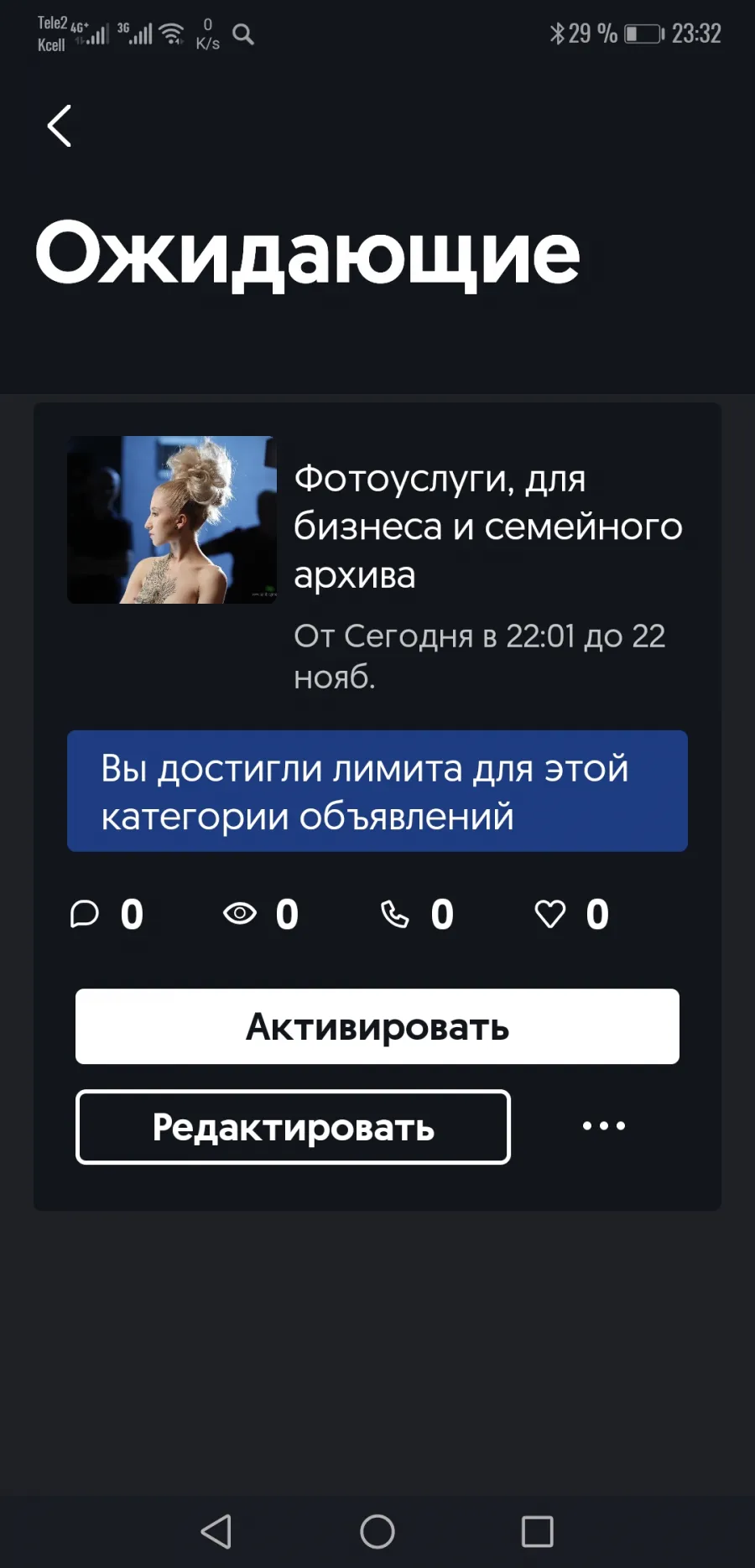Tap Редактировать to edit the listing
The image size is (755, 1568).
pos(293,1127)
